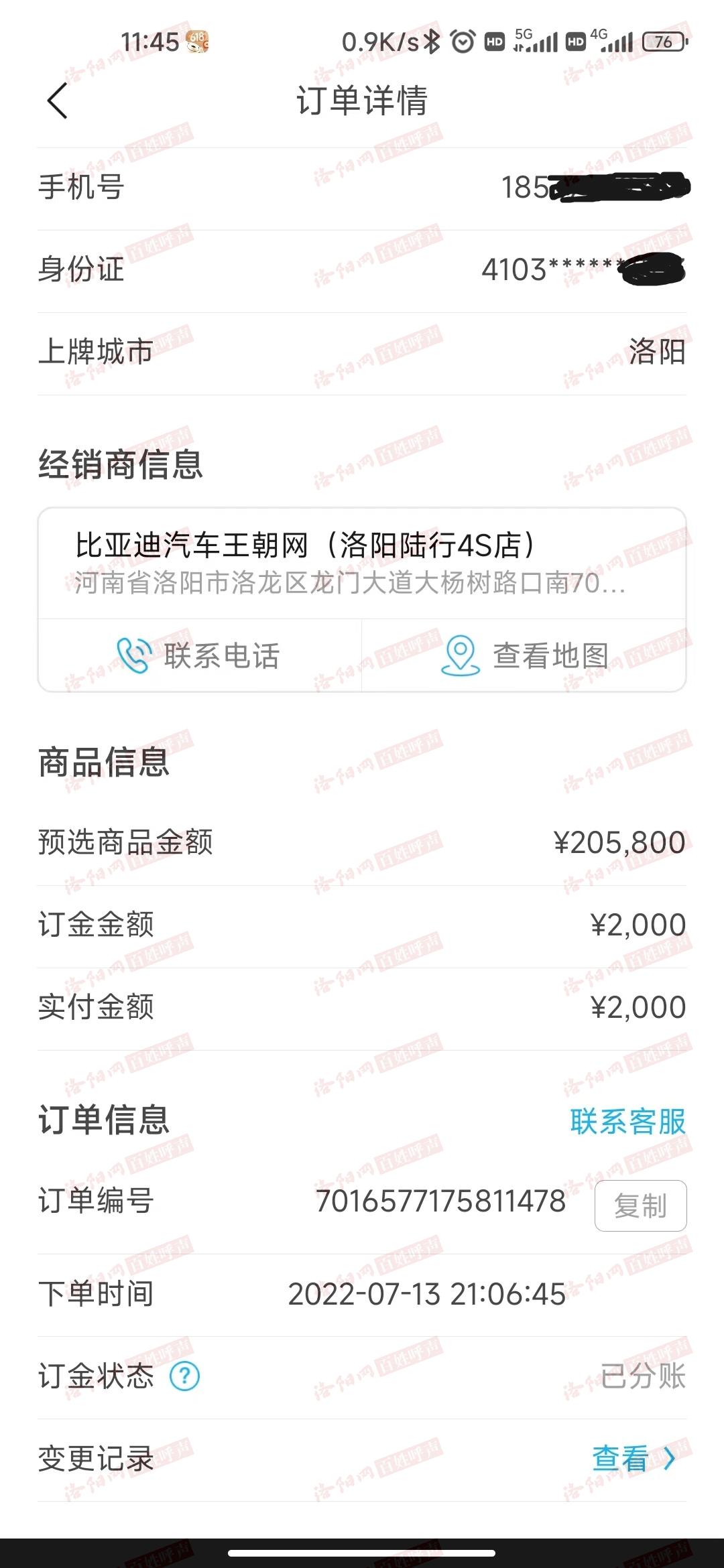Open the 订金状态 help question mark
Screen dimensions: 724x1568
184,1376
